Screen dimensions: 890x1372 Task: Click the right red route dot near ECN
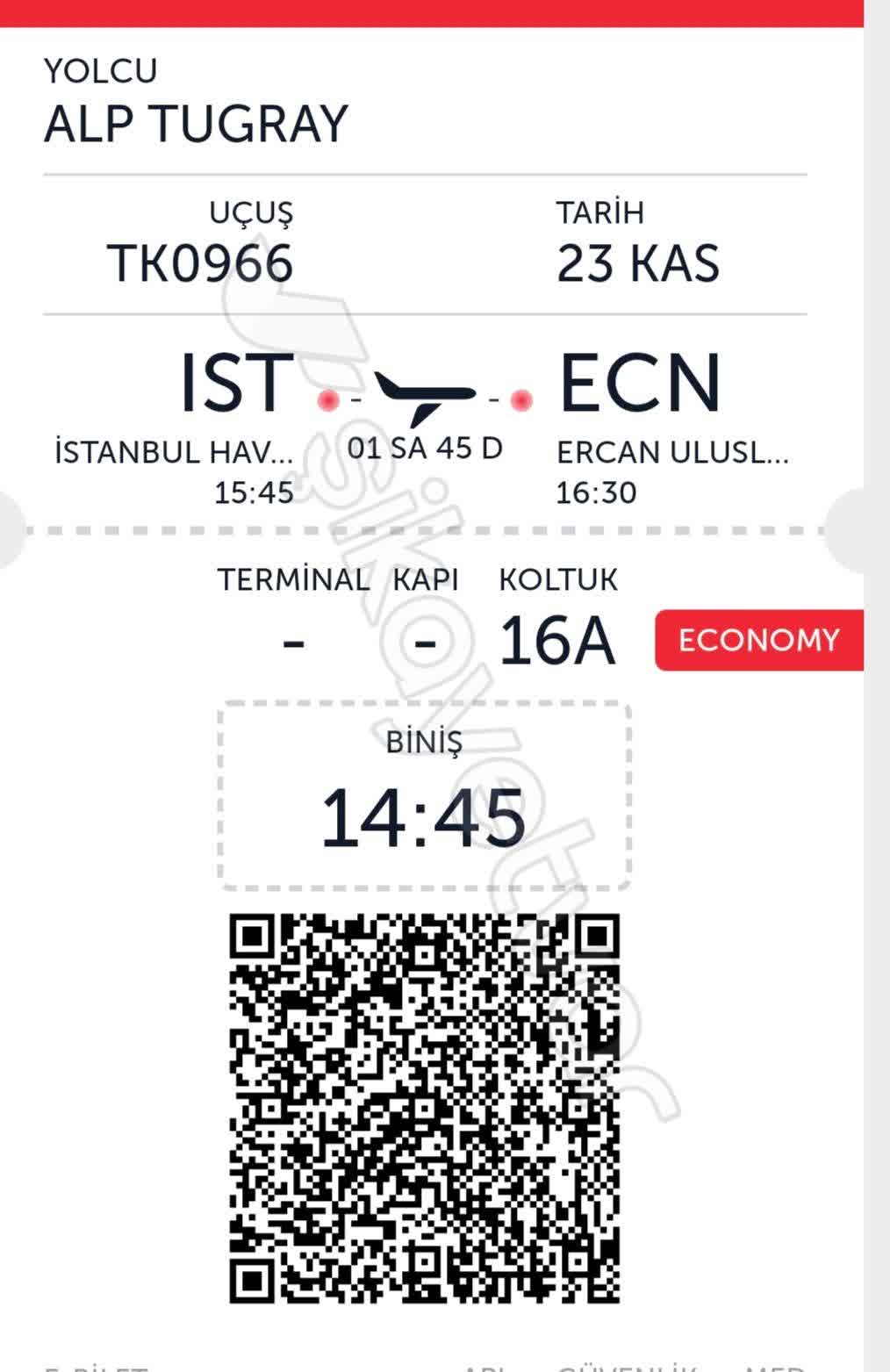tap(524, 400)
